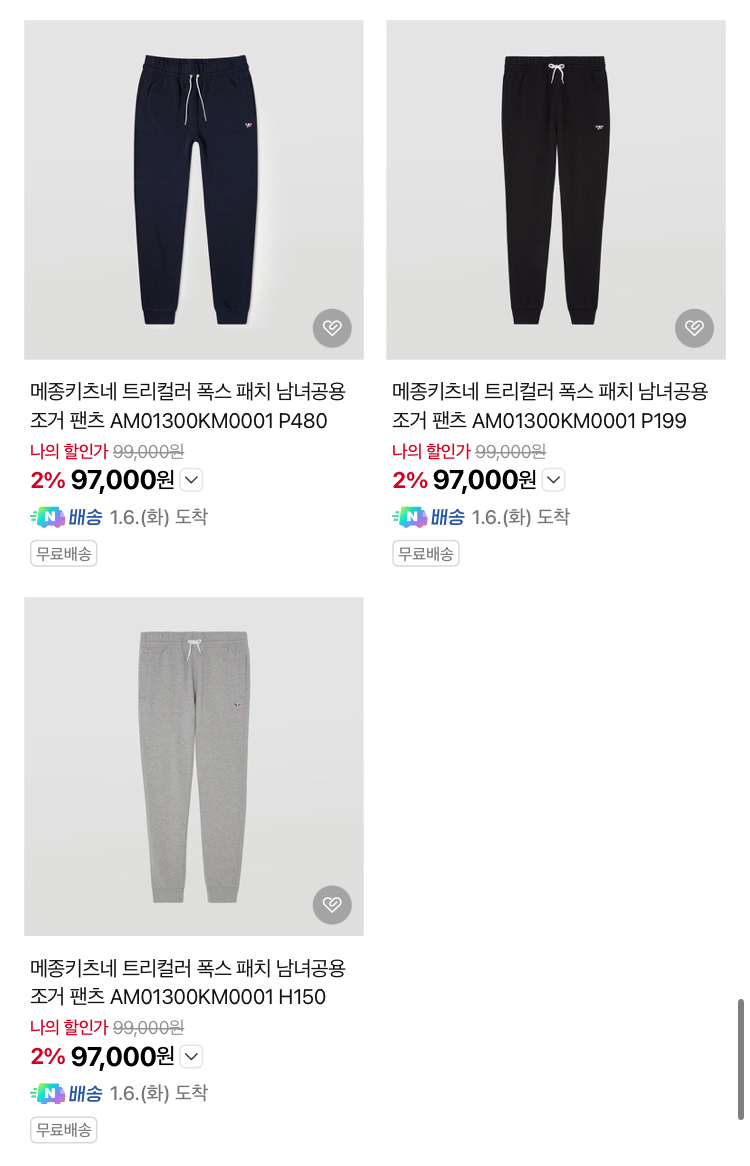Viewport: 750px width, 1166px height.
Task: Expand price details for the P480 pants
Action: [192, 480]
